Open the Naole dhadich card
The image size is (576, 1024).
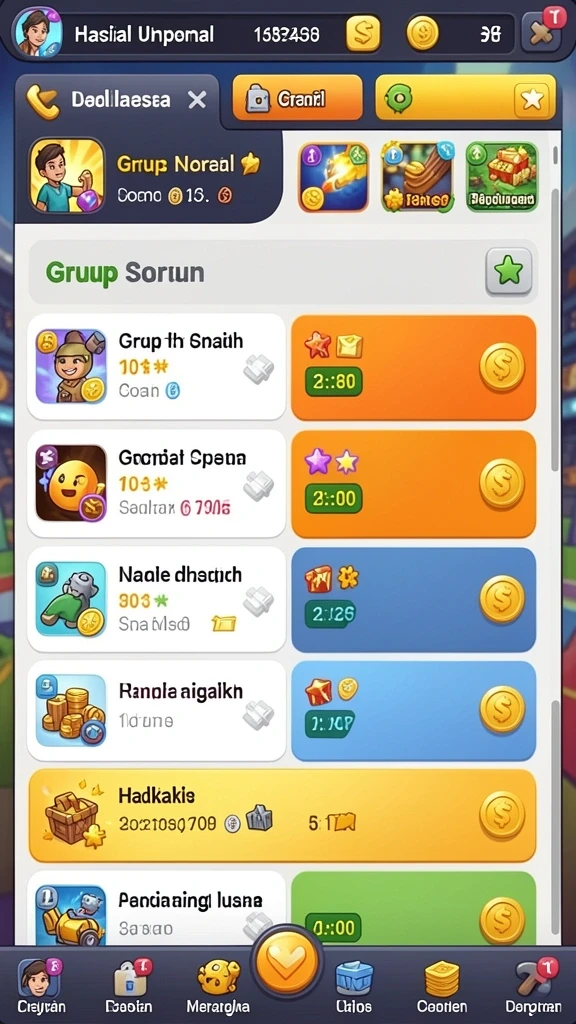tap(156, 600)
